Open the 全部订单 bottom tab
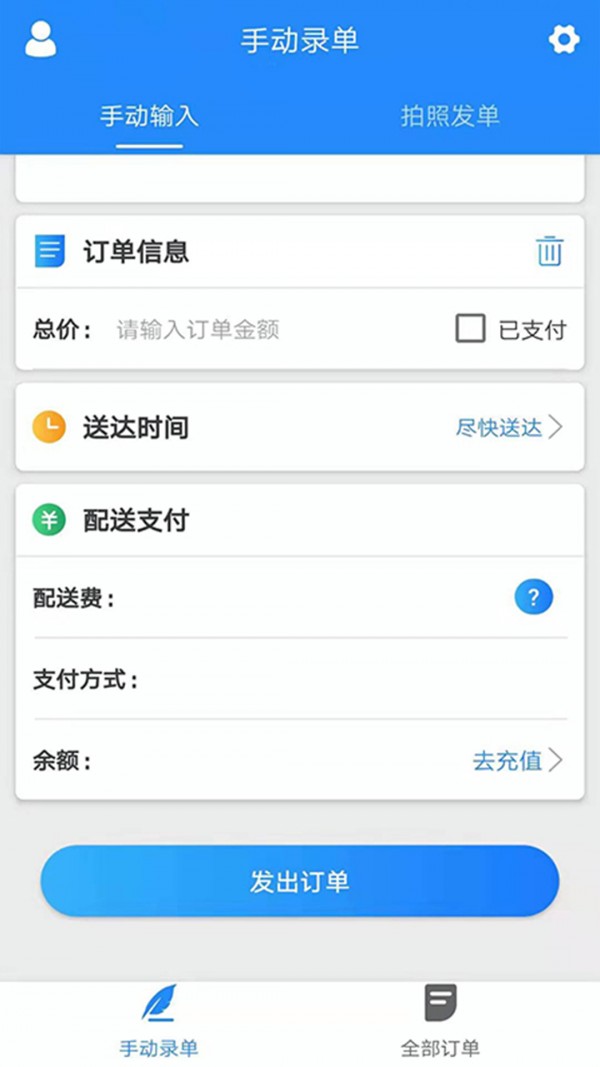The width and height of the screenshot is (600, 1067). tap(440, 1020)
